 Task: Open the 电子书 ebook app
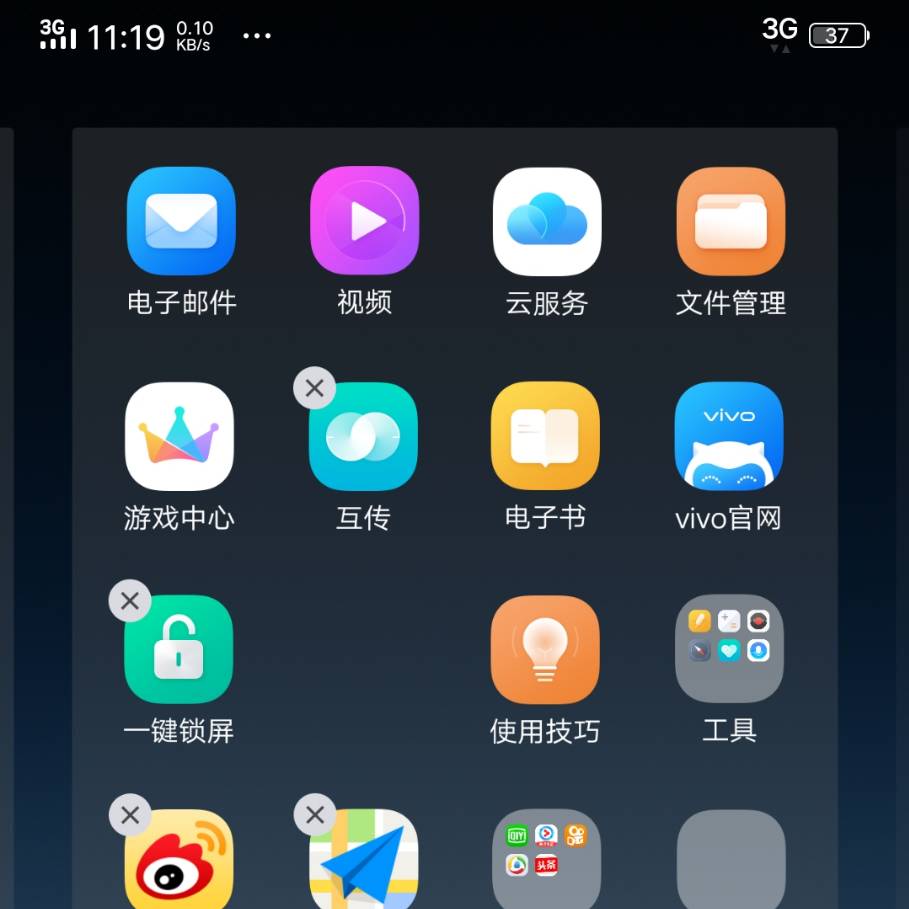(x=545, y=436)
